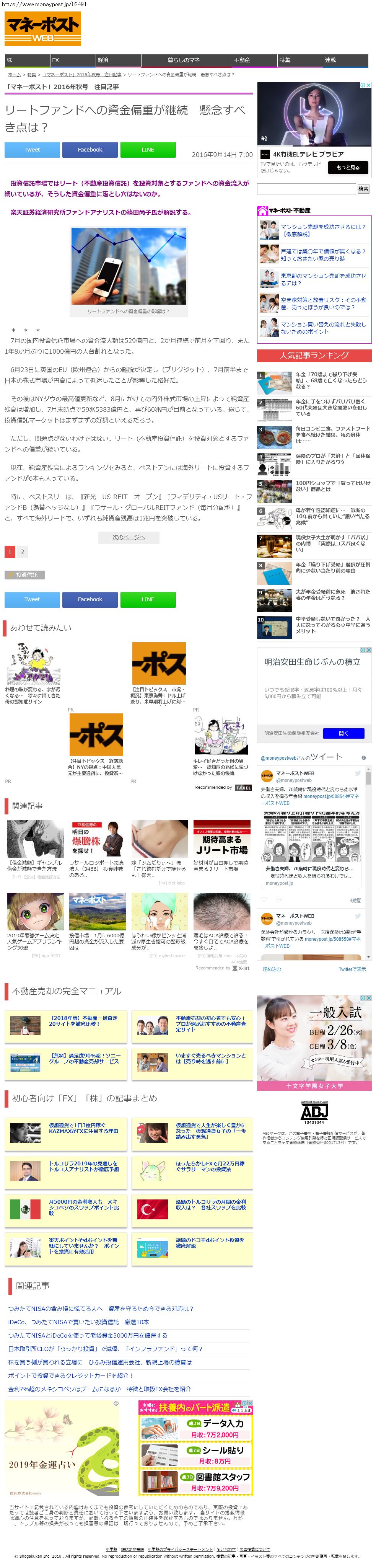Open the 投資信託 tag
Viewport: 376px width, 1568px height.
[x=25, y=574]
